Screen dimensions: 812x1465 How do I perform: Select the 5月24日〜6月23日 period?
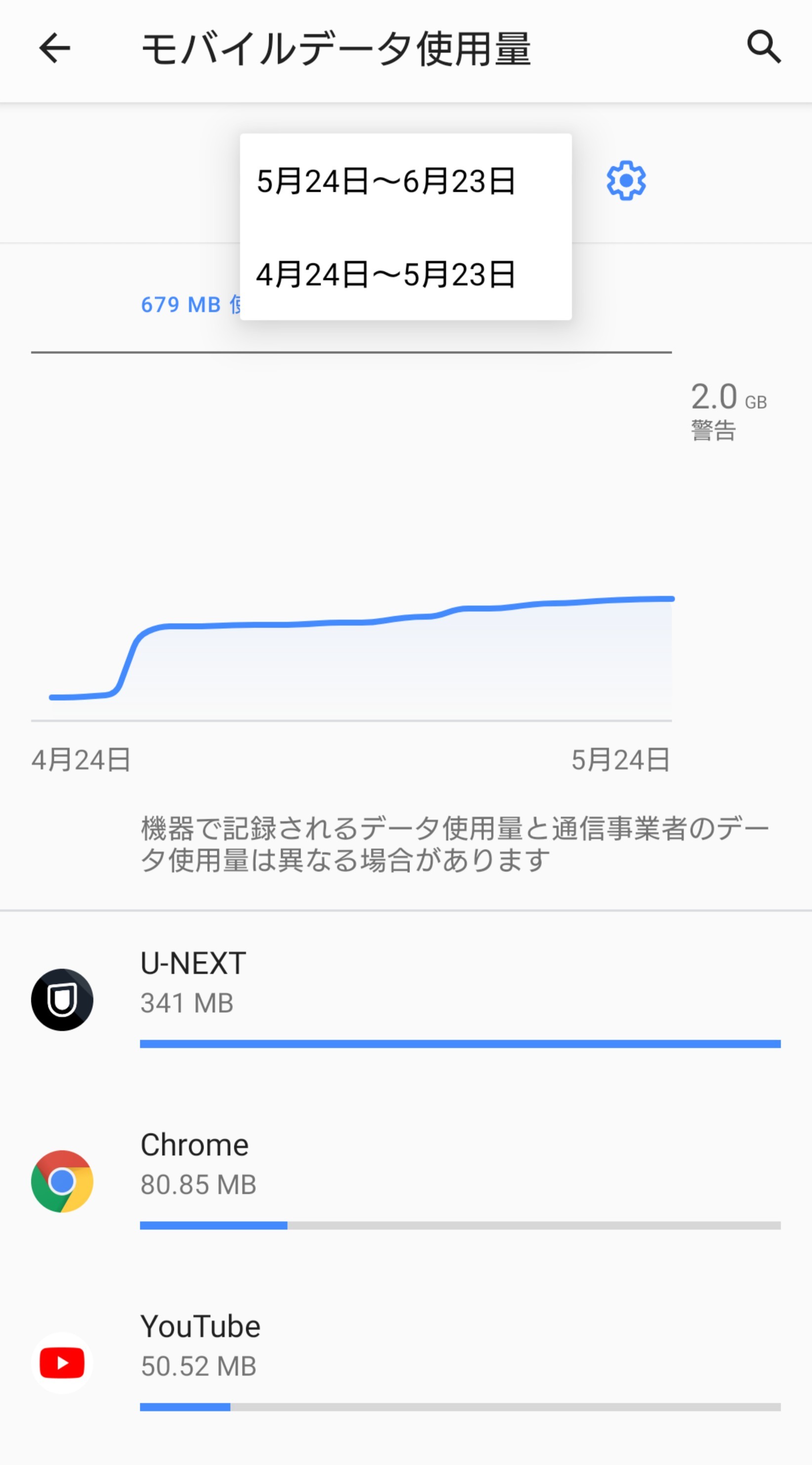tap(387, 181)
